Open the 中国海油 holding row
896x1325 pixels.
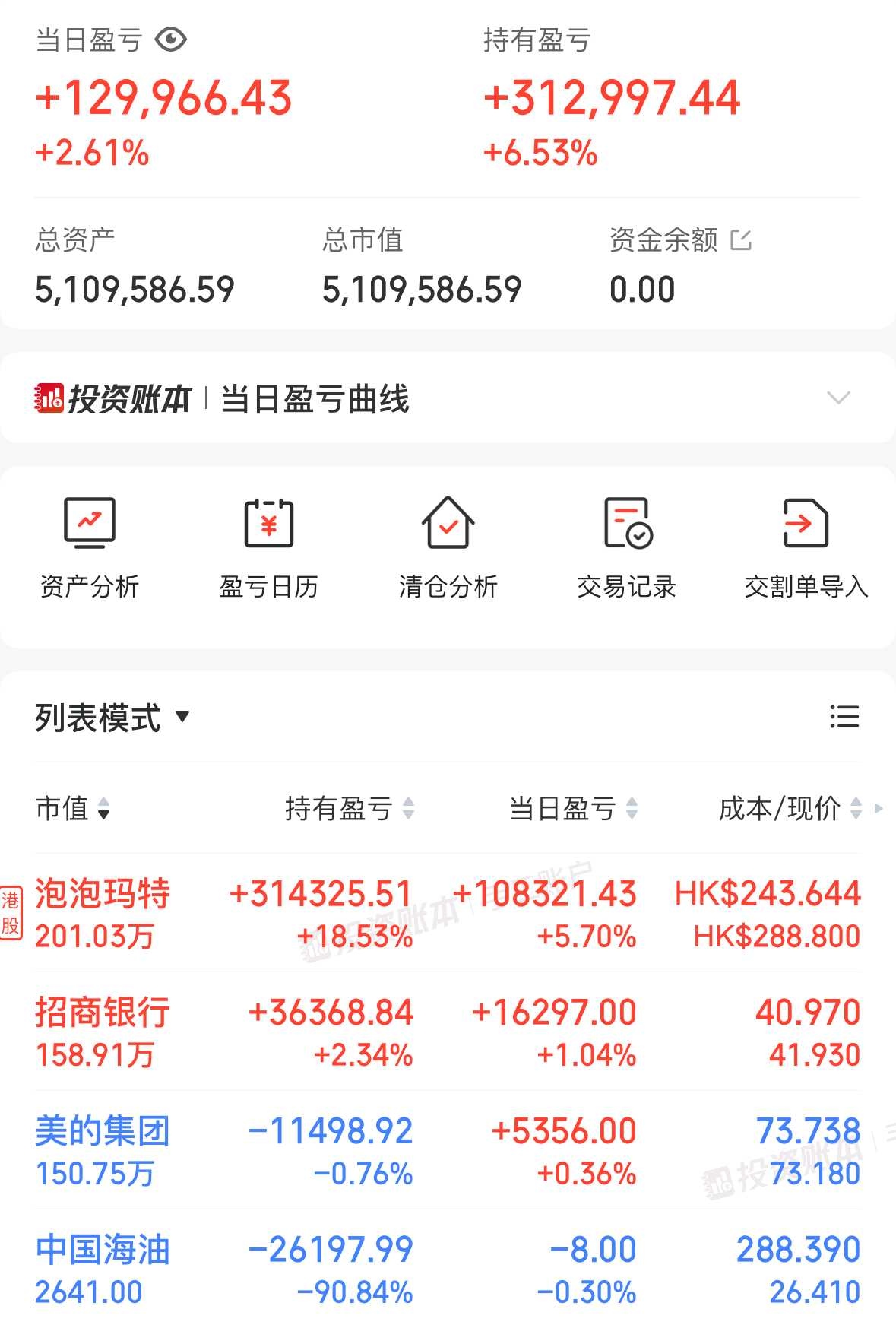[x=448, y=1269]
